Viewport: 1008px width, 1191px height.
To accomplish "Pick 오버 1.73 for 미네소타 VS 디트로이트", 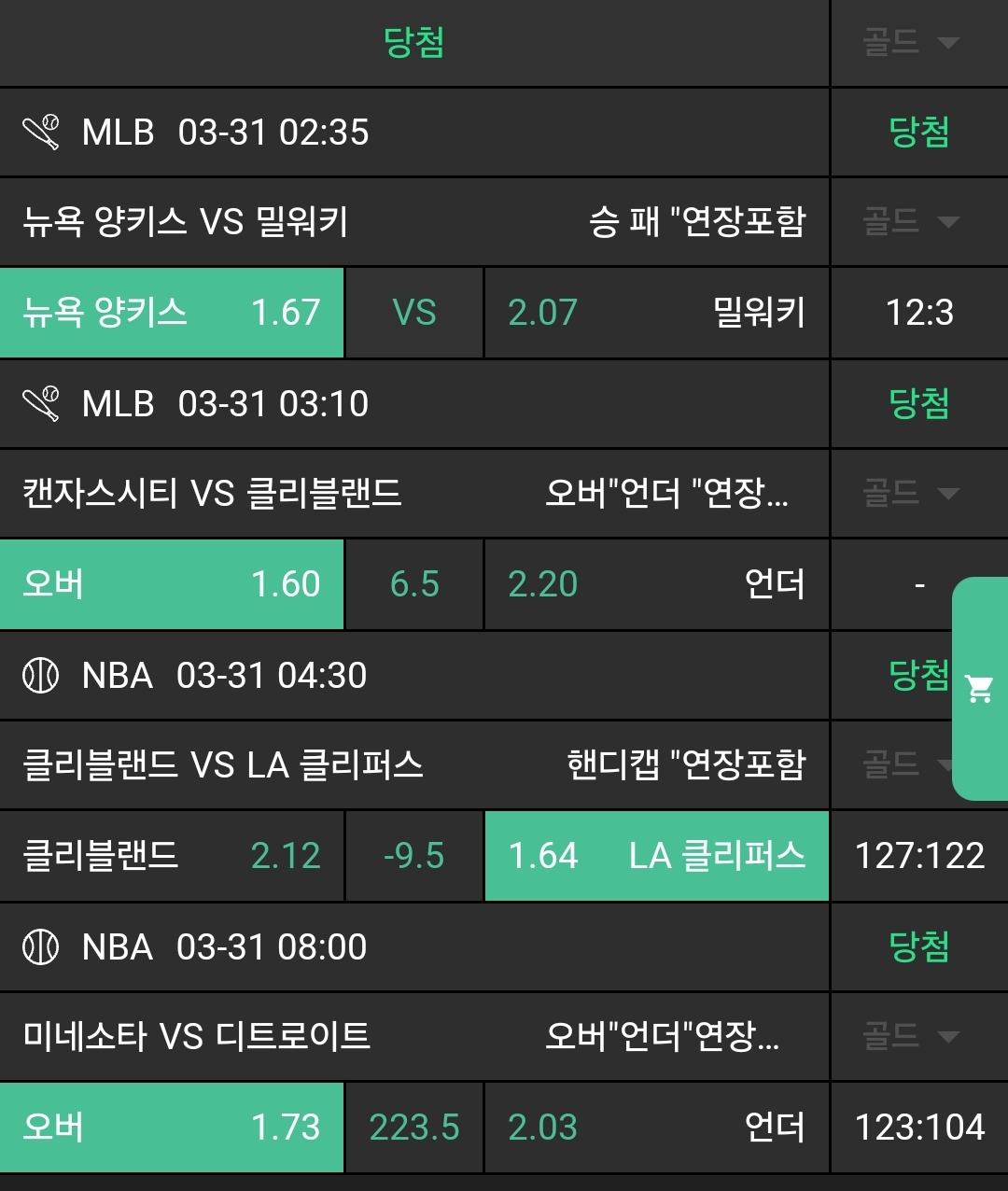I will click(x=172, y=1128).
